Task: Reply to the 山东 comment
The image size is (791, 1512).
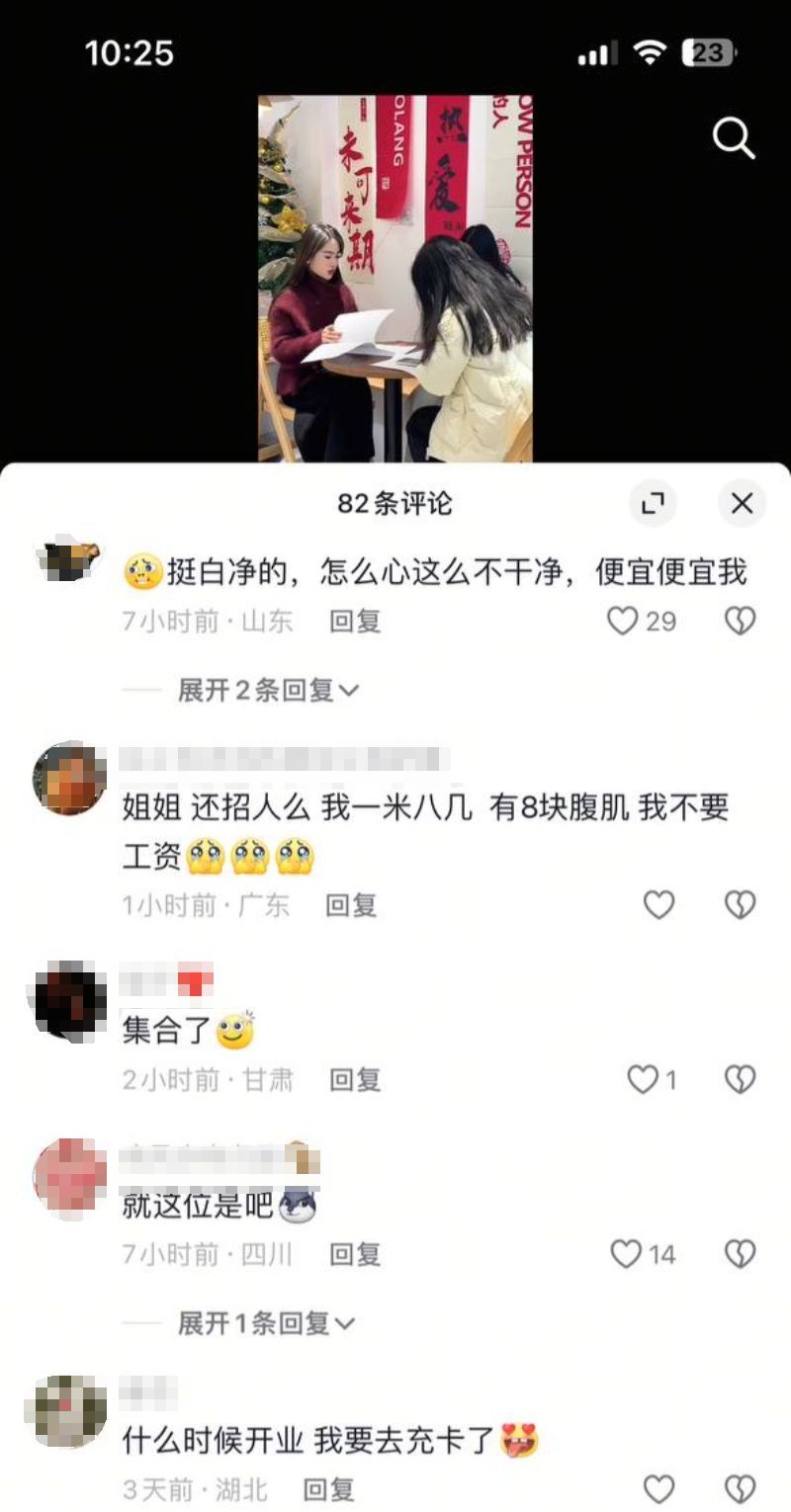Action: 355,621
